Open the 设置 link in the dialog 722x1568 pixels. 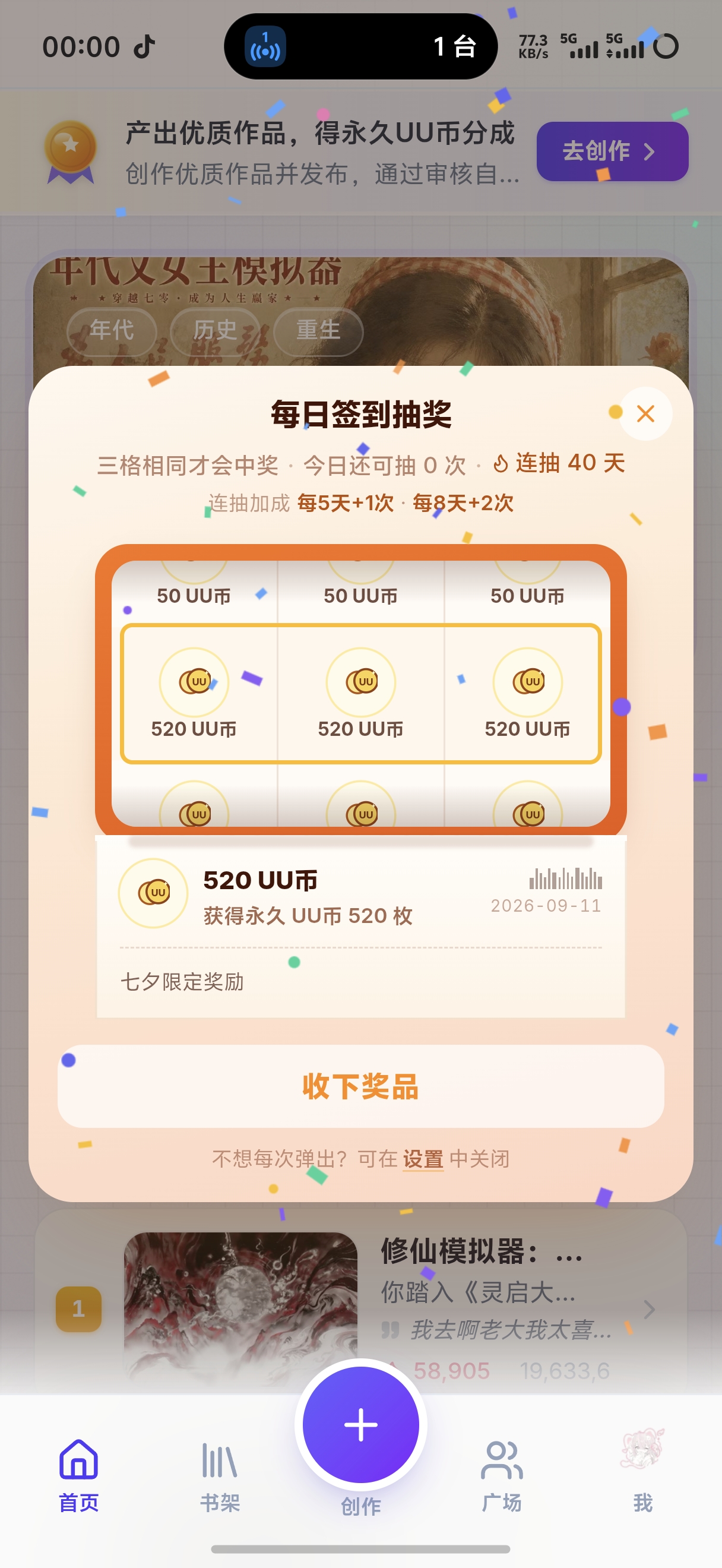[x=423, y=1159]
